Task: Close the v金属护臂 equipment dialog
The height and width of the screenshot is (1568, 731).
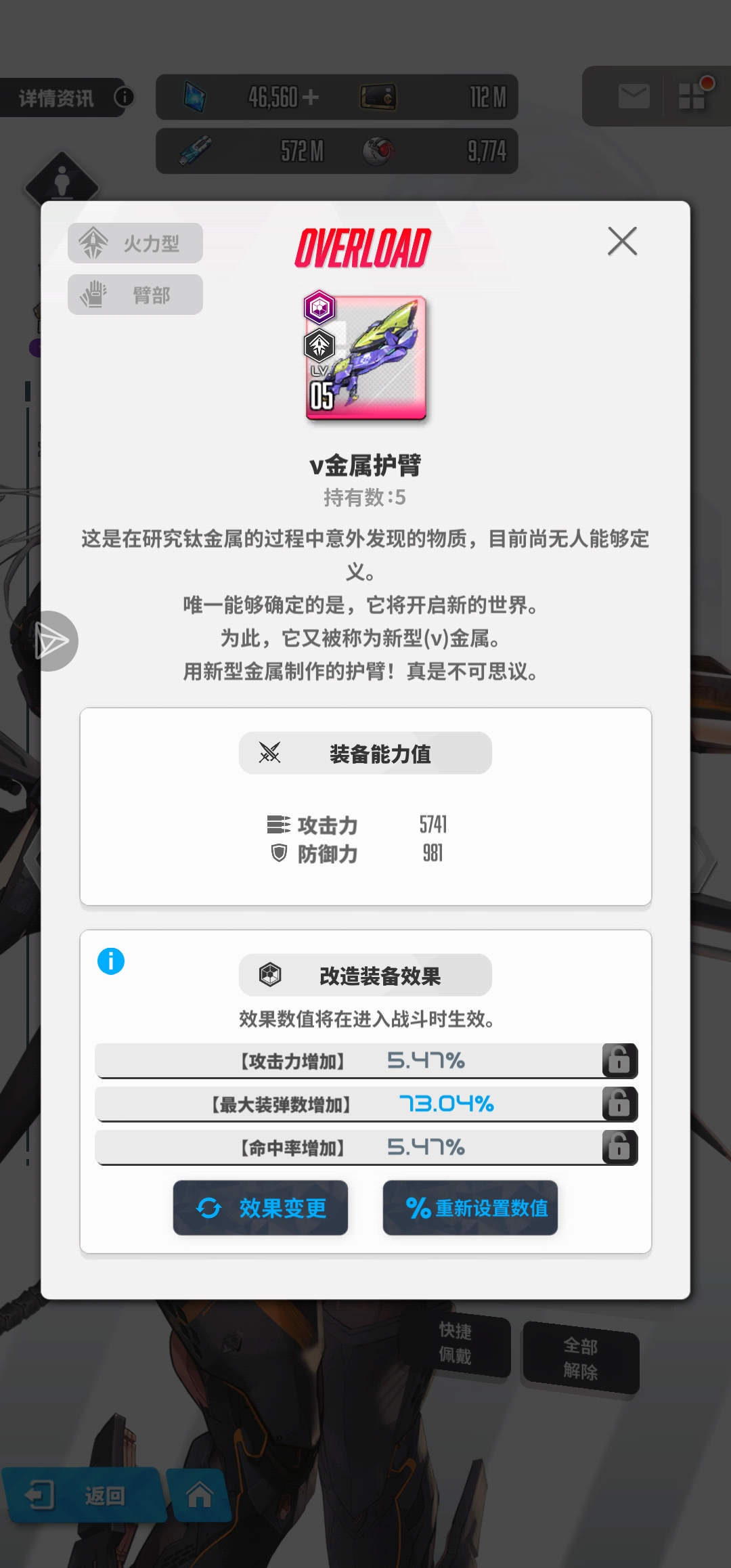Action: [x=622, y=241]
